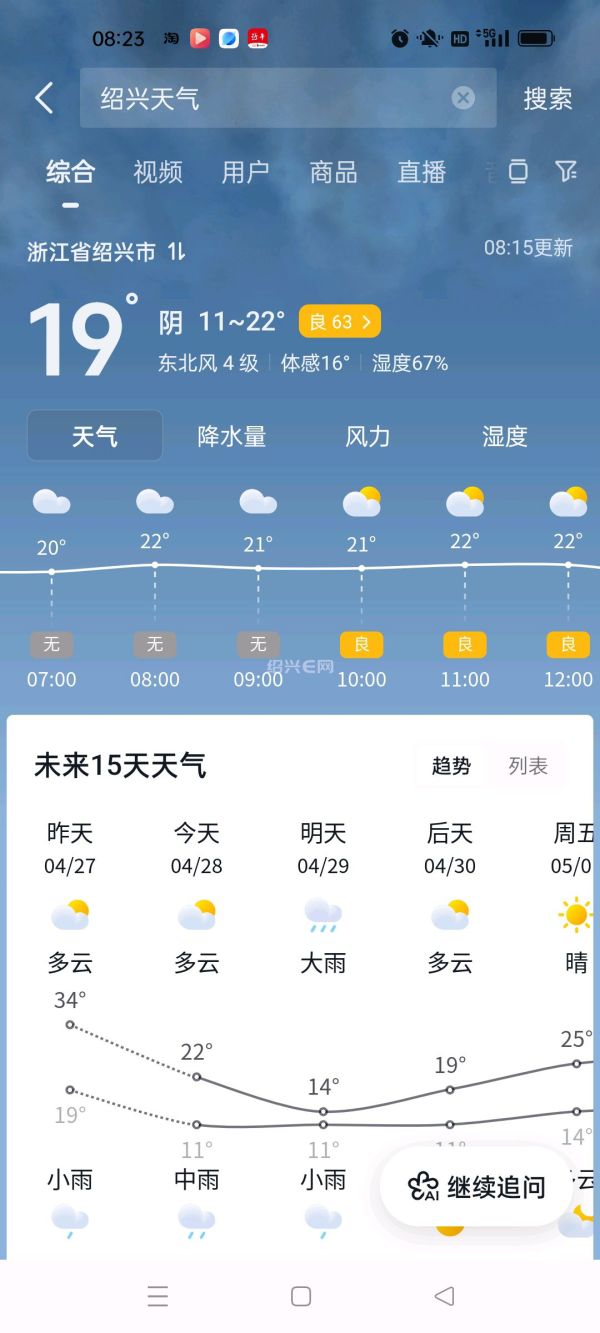
Task: Switch to the 商品 tab
Action: click(334, 172)
